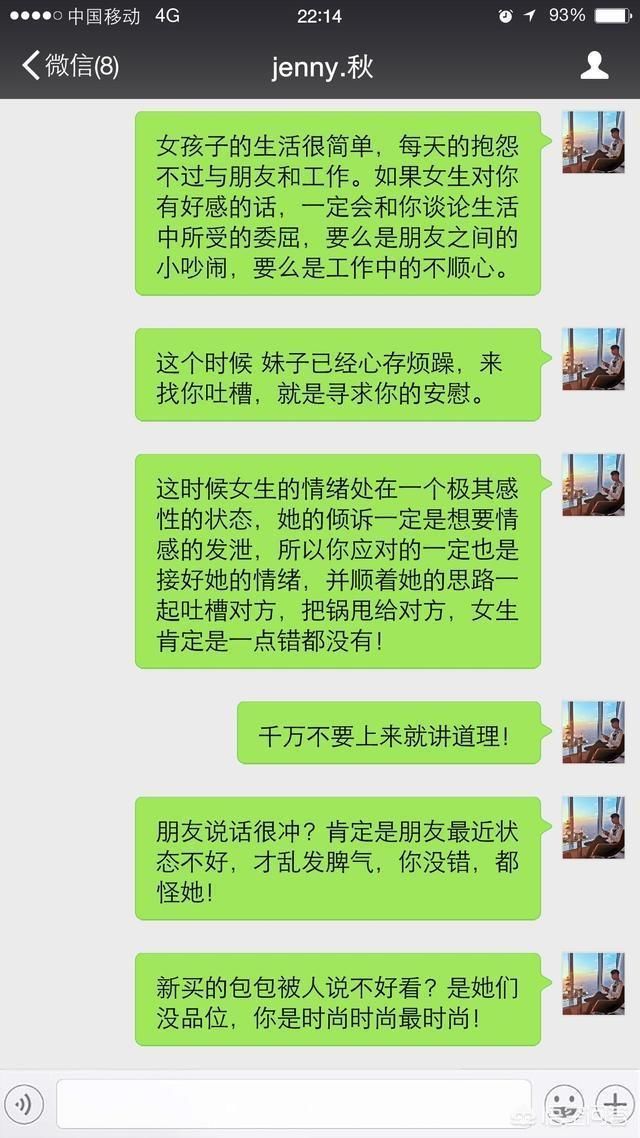Tap the avatar beside the 千万不要上来就讲道理 message
Viewport: 640px width, 1138px height.
click(x=593, y=732)
